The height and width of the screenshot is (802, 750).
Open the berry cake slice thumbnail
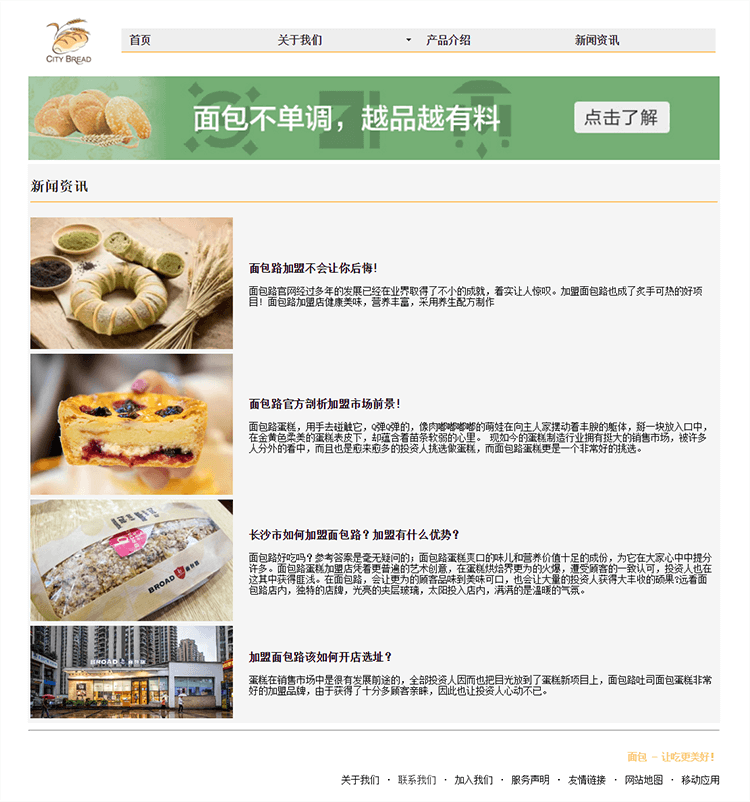pyautogui.click(x=131, y=424)
